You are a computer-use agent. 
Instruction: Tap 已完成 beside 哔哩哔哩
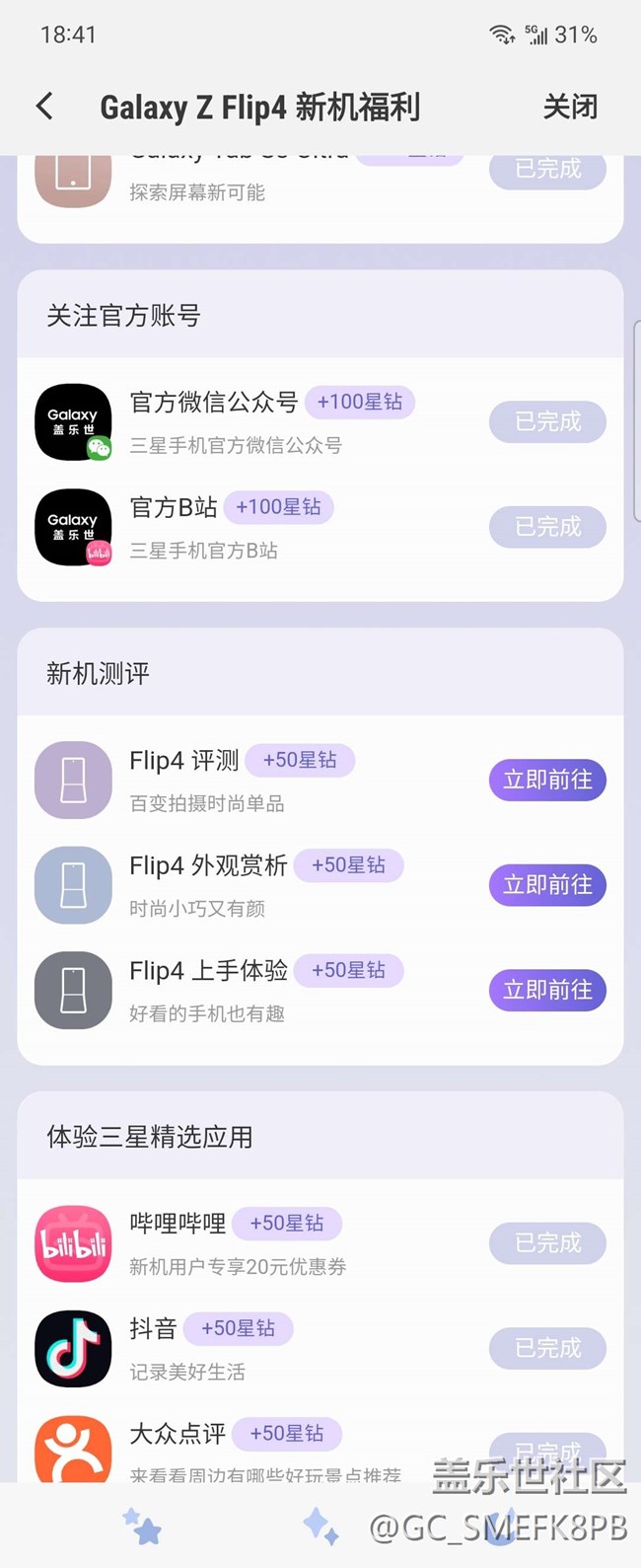click(547, 1242)
